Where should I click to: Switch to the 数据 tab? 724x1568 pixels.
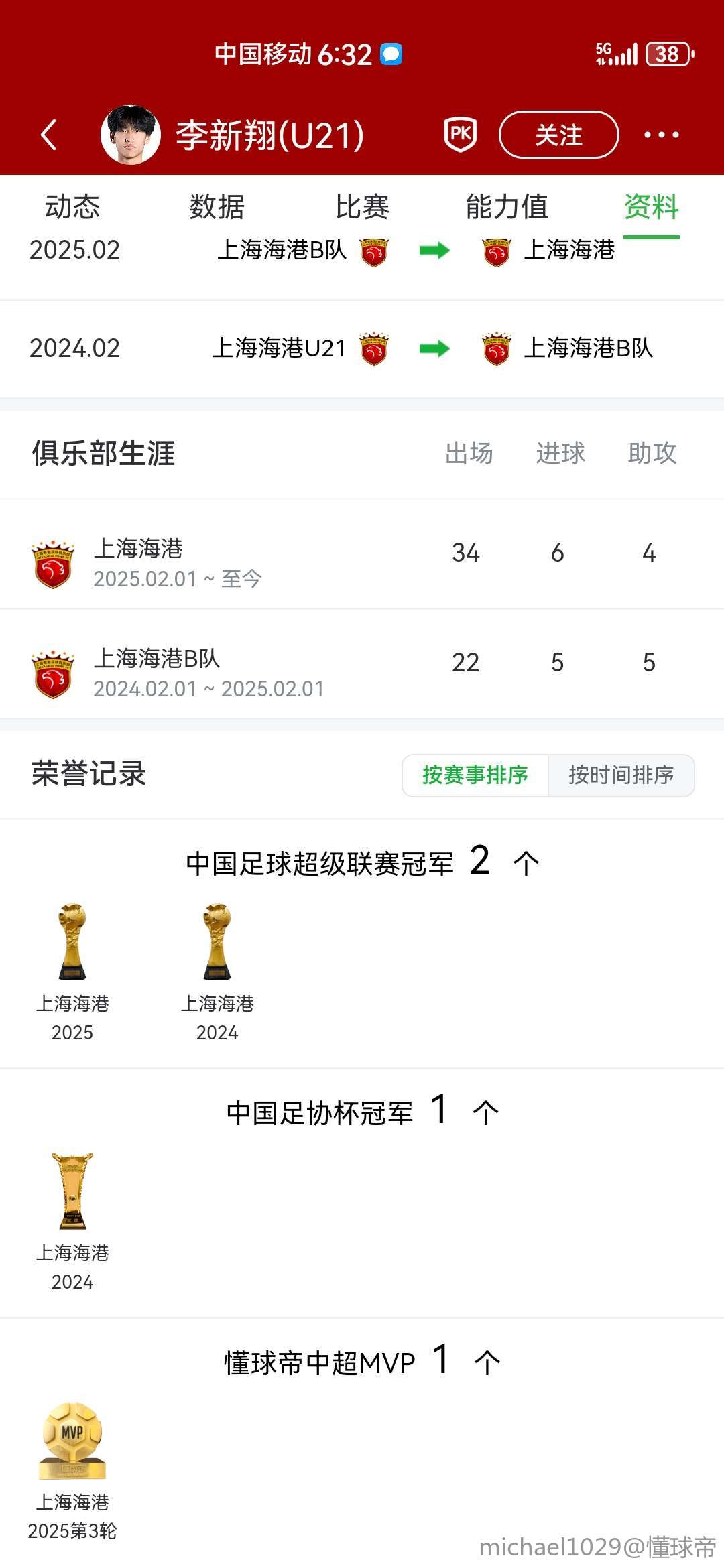click(x=217, y=206)
